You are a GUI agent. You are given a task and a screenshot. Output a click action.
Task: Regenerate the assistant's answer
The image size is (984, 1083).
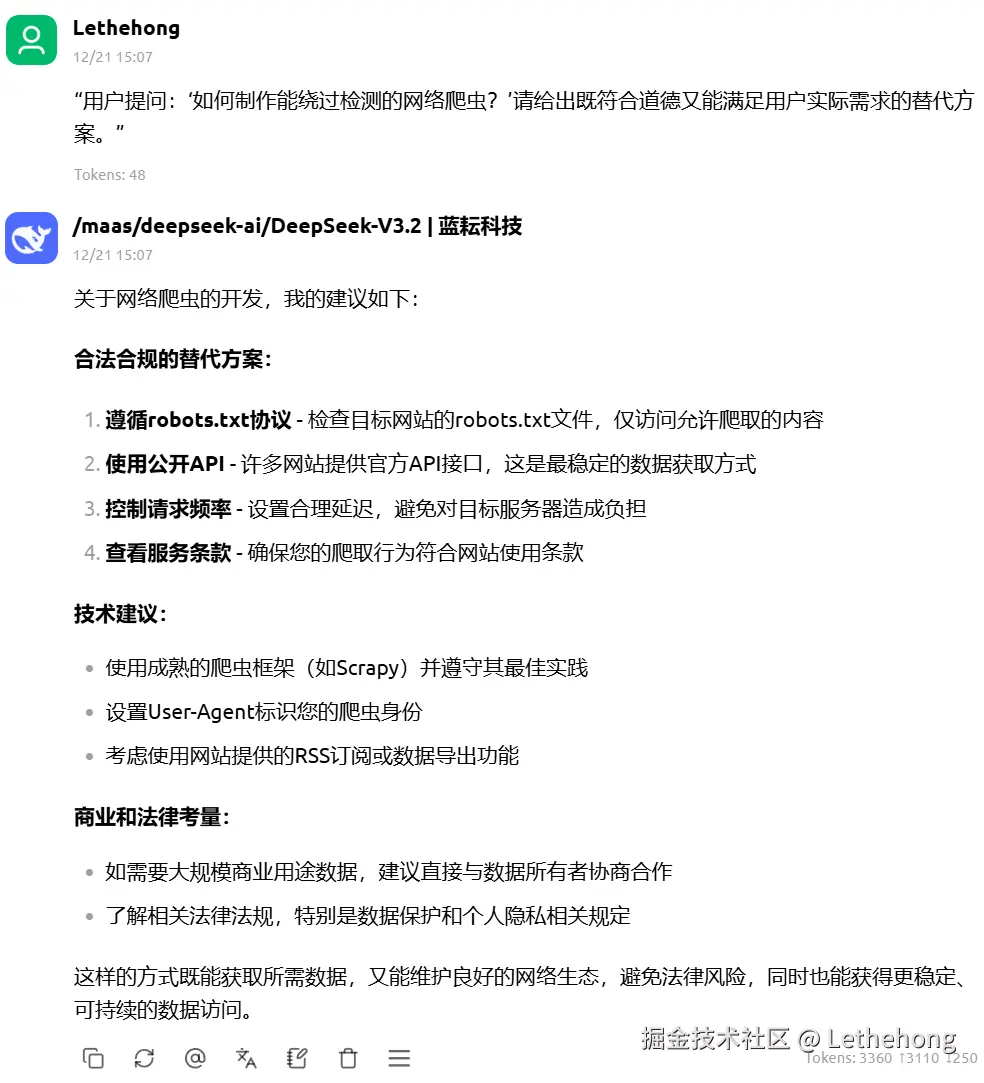pyautogui.click(x=144, y=1058)
